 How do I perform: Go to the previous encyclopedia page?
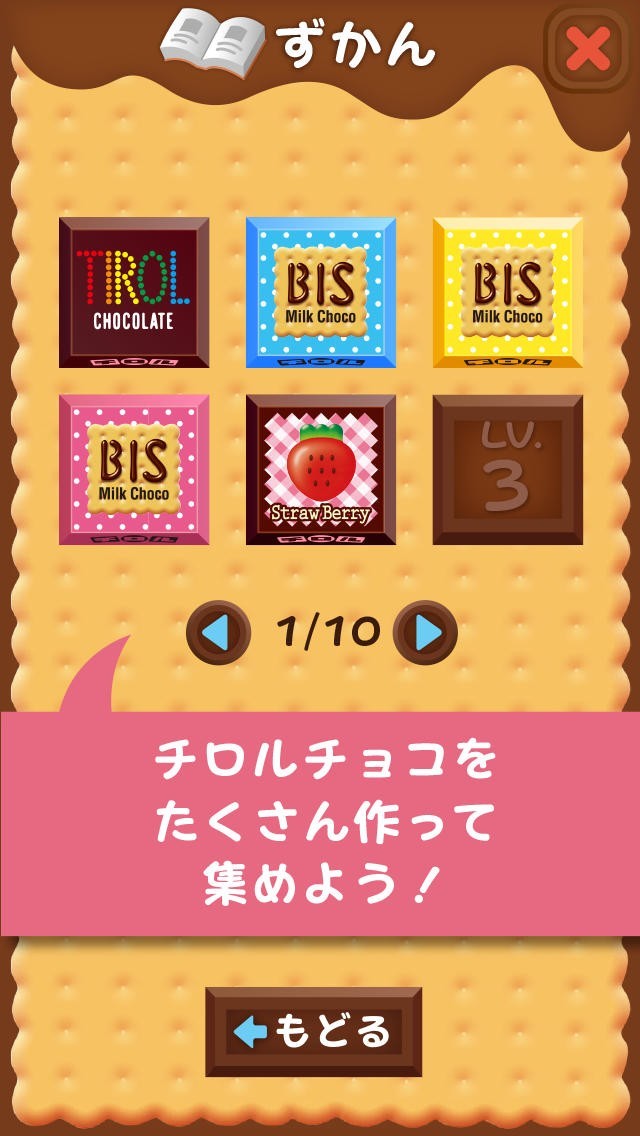pyautogui.click(x=218, y=632)
